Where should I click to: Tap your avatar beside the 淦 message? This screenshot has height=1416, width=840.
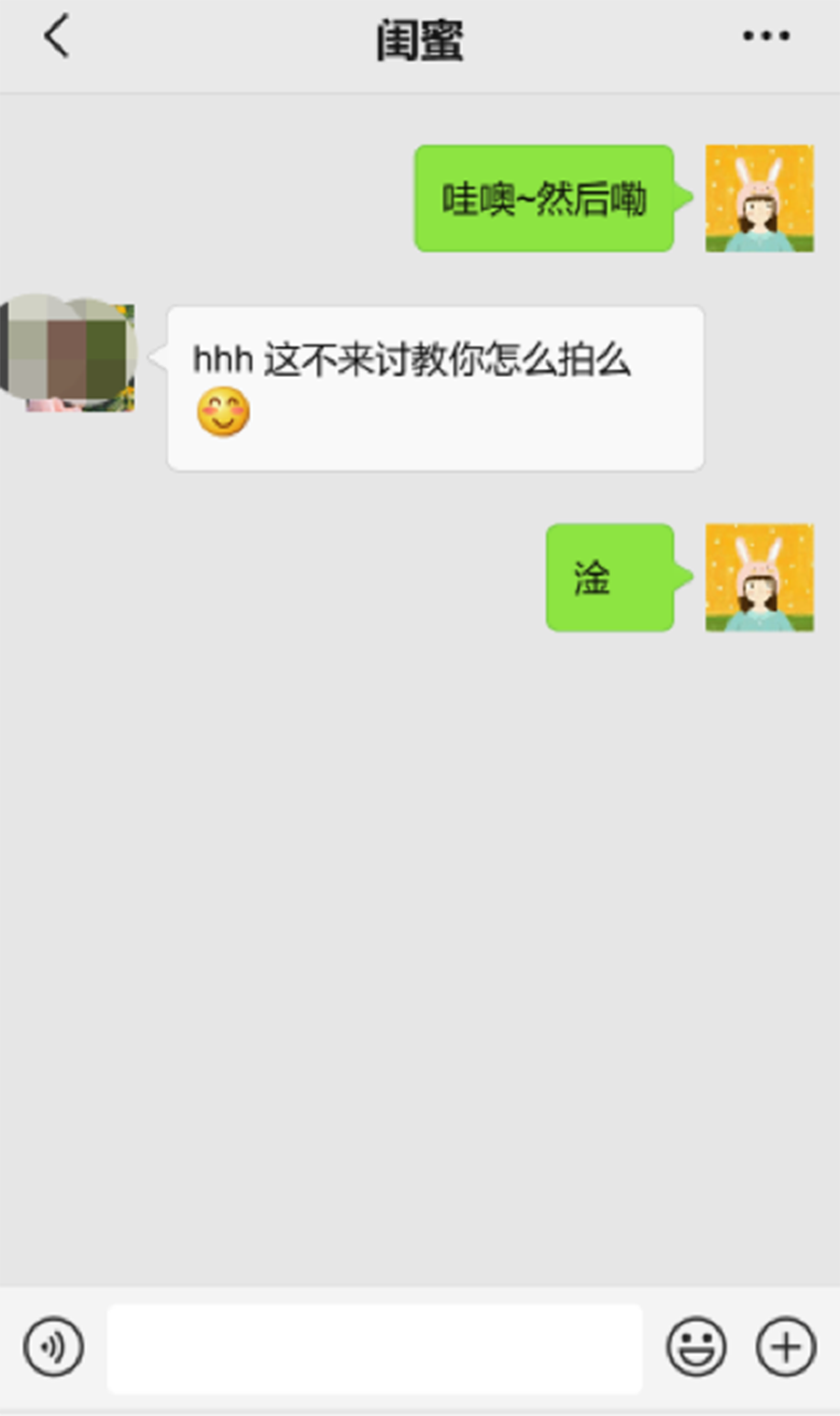pyautogui.click(x=759, y=578)
